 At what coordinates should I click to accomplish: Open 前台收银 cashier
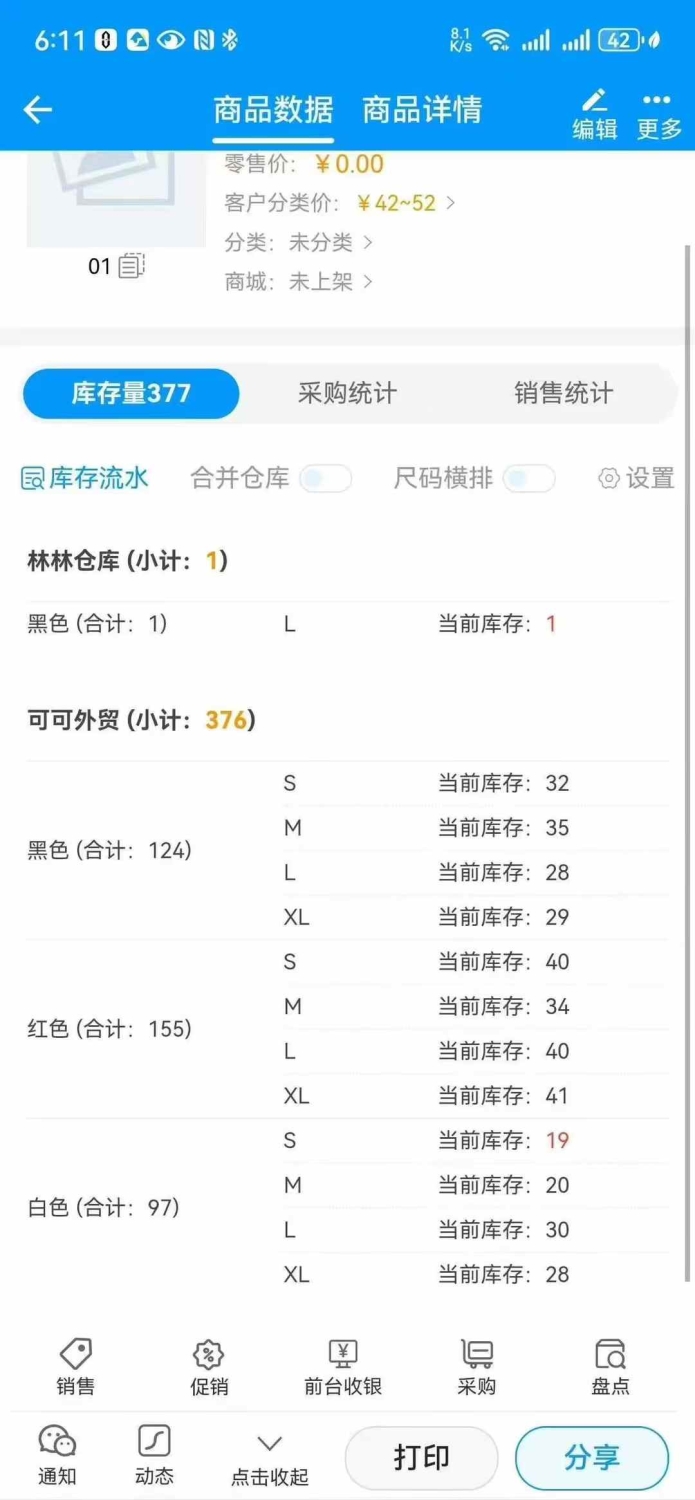pyautogui.click(x=343, y=1367)
